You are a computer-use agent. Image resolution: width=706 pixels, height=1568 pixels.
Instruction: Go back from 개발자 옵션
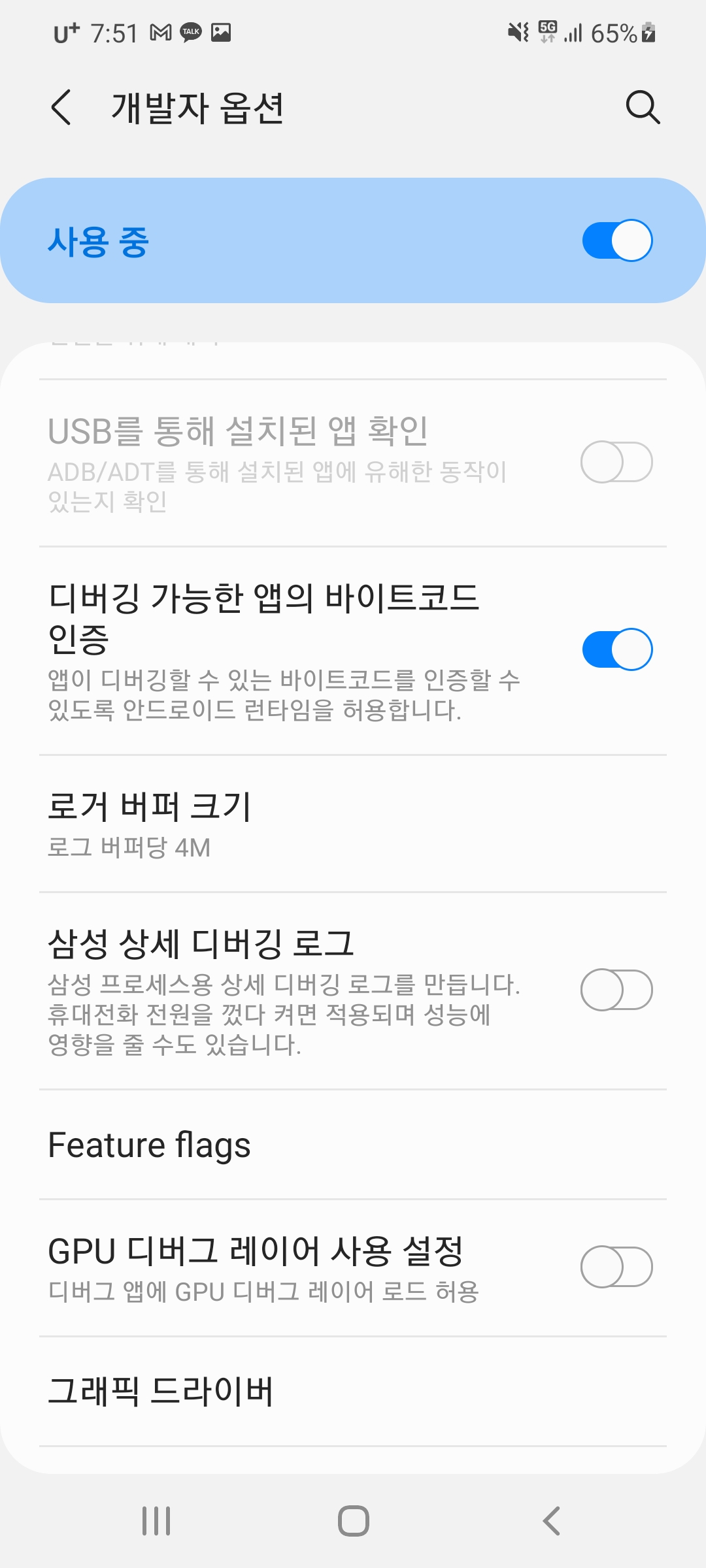[61, 108]
